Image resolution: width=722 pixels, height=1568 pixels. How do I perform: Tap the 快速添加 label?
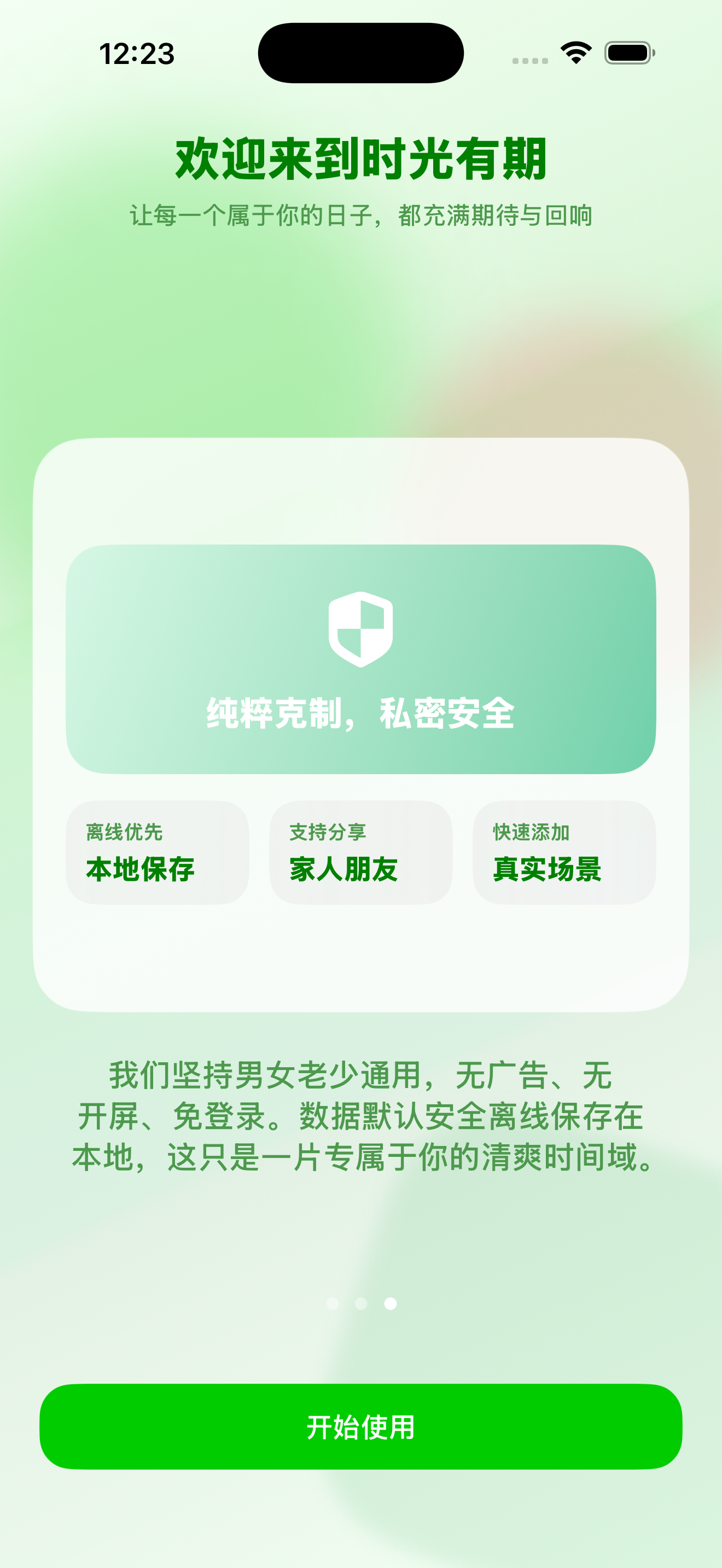(x=532, y=833)
